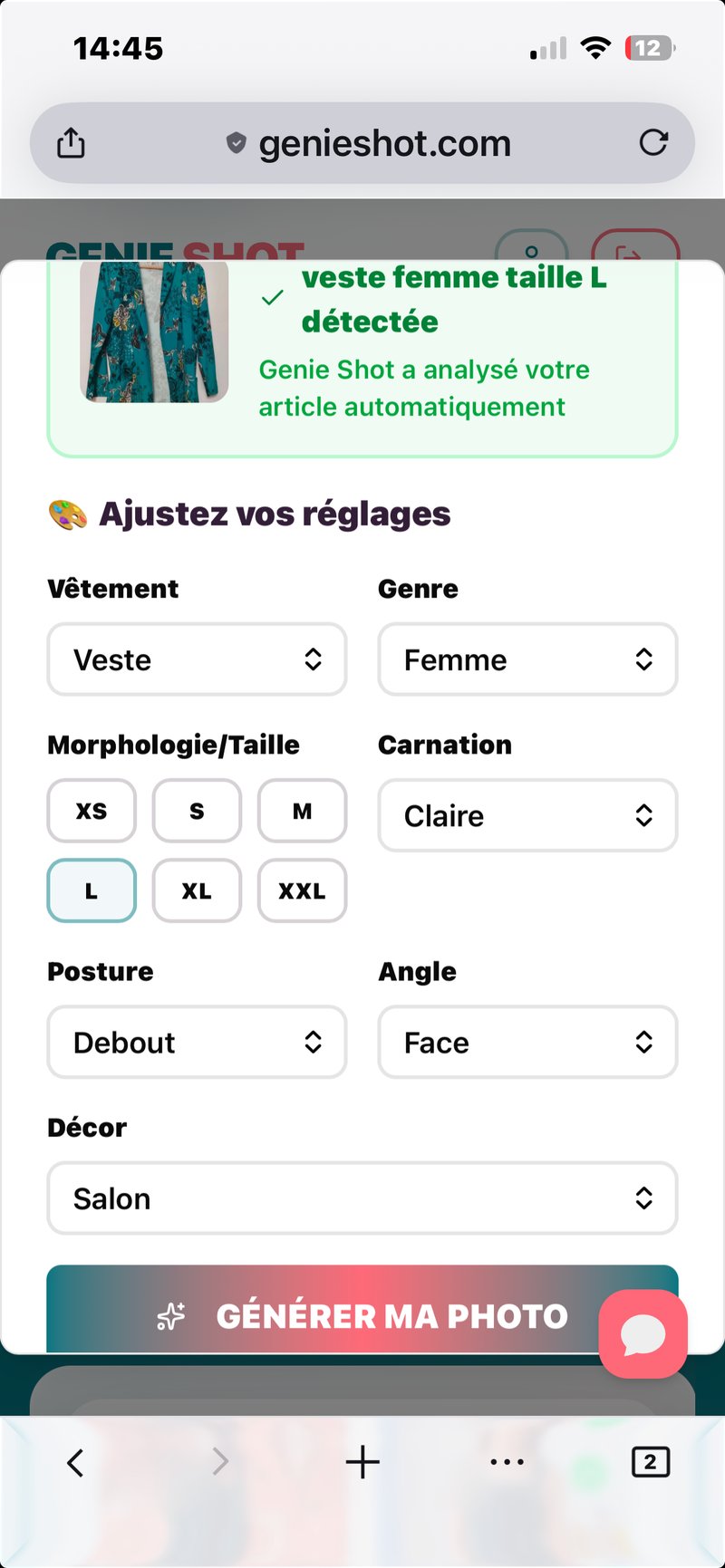Tap the three-dot more options icon
This screenshot has height=1568, width=725.
click(506, 1461)
